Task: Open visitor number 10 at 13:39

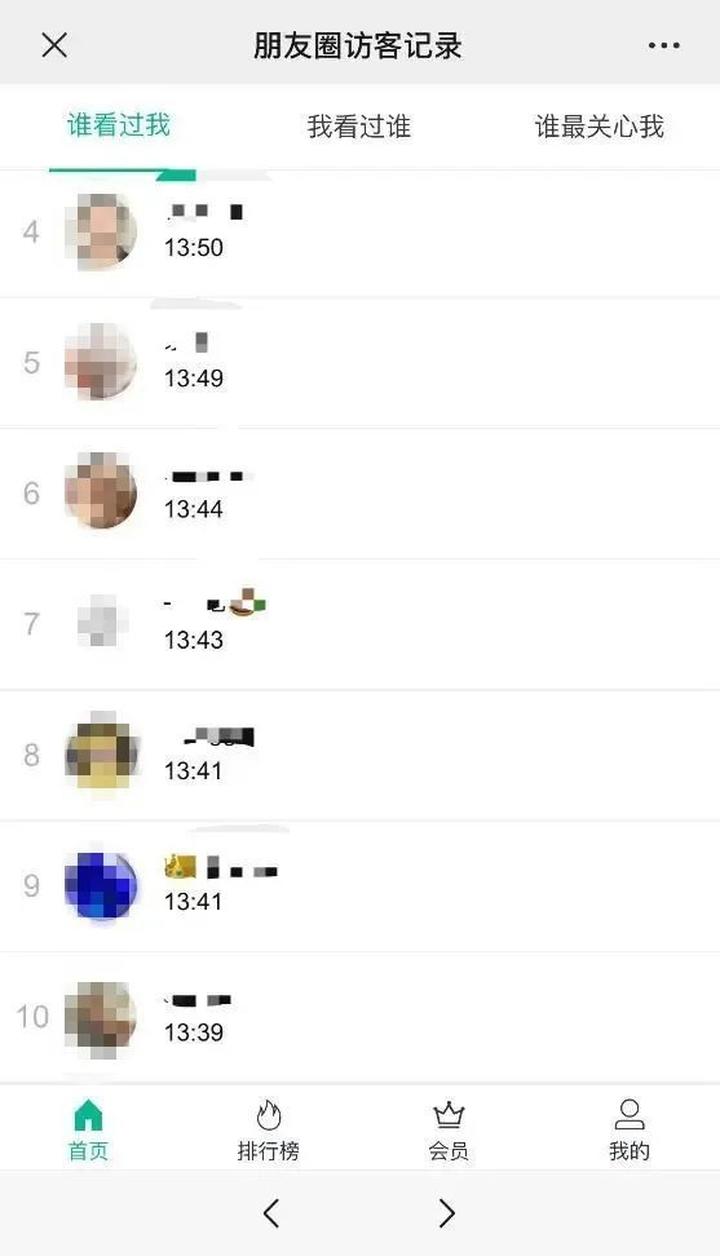Action: click(x=360, y=1018)
